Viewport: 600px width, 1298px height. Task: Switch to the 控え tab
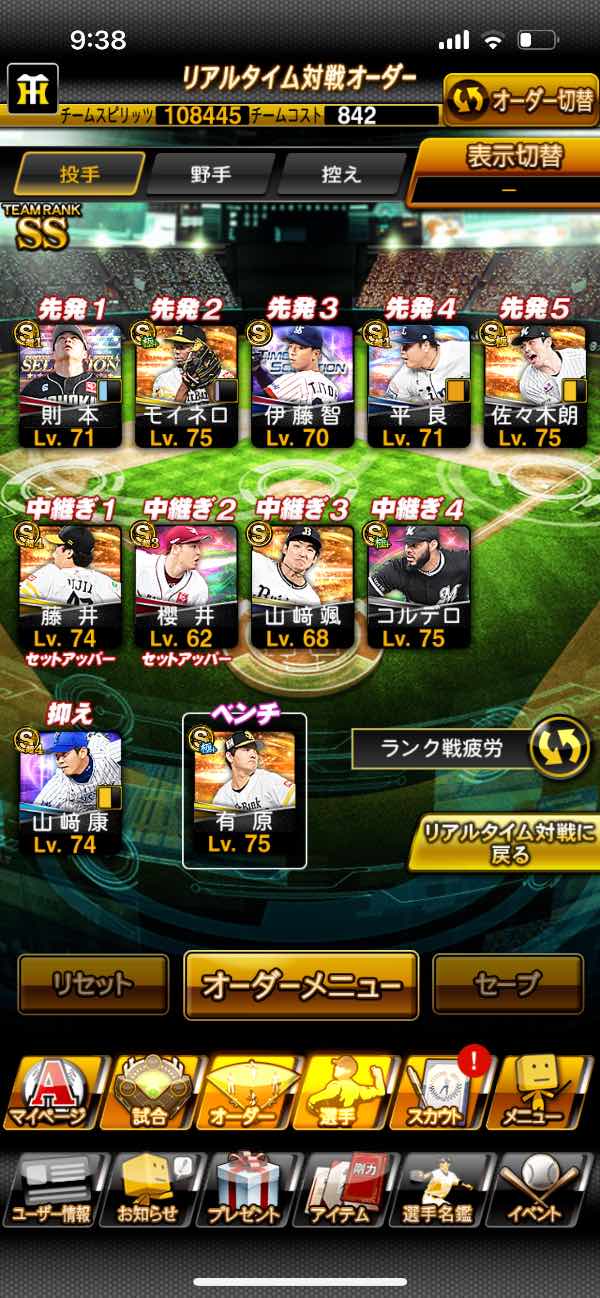click(x=340, y=174)
